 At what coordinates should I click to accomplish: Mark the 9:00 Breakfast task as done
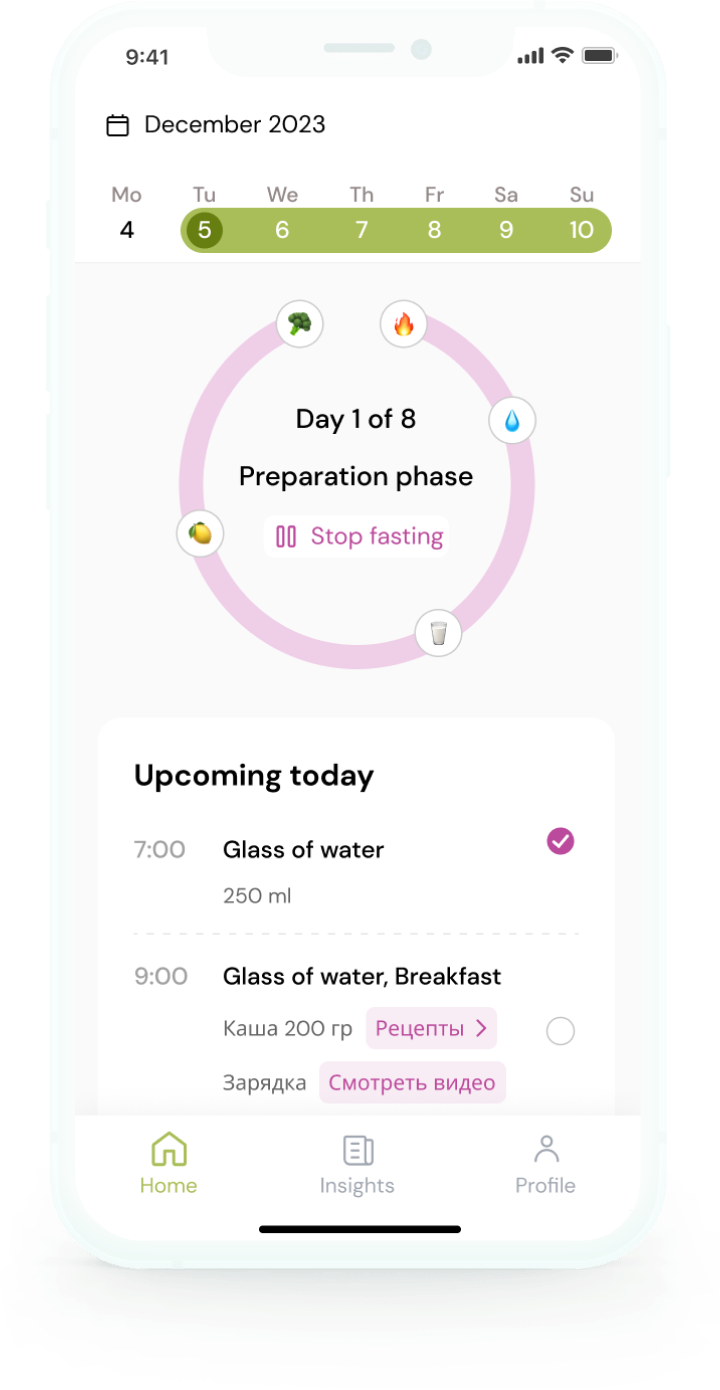[560, 1031]
